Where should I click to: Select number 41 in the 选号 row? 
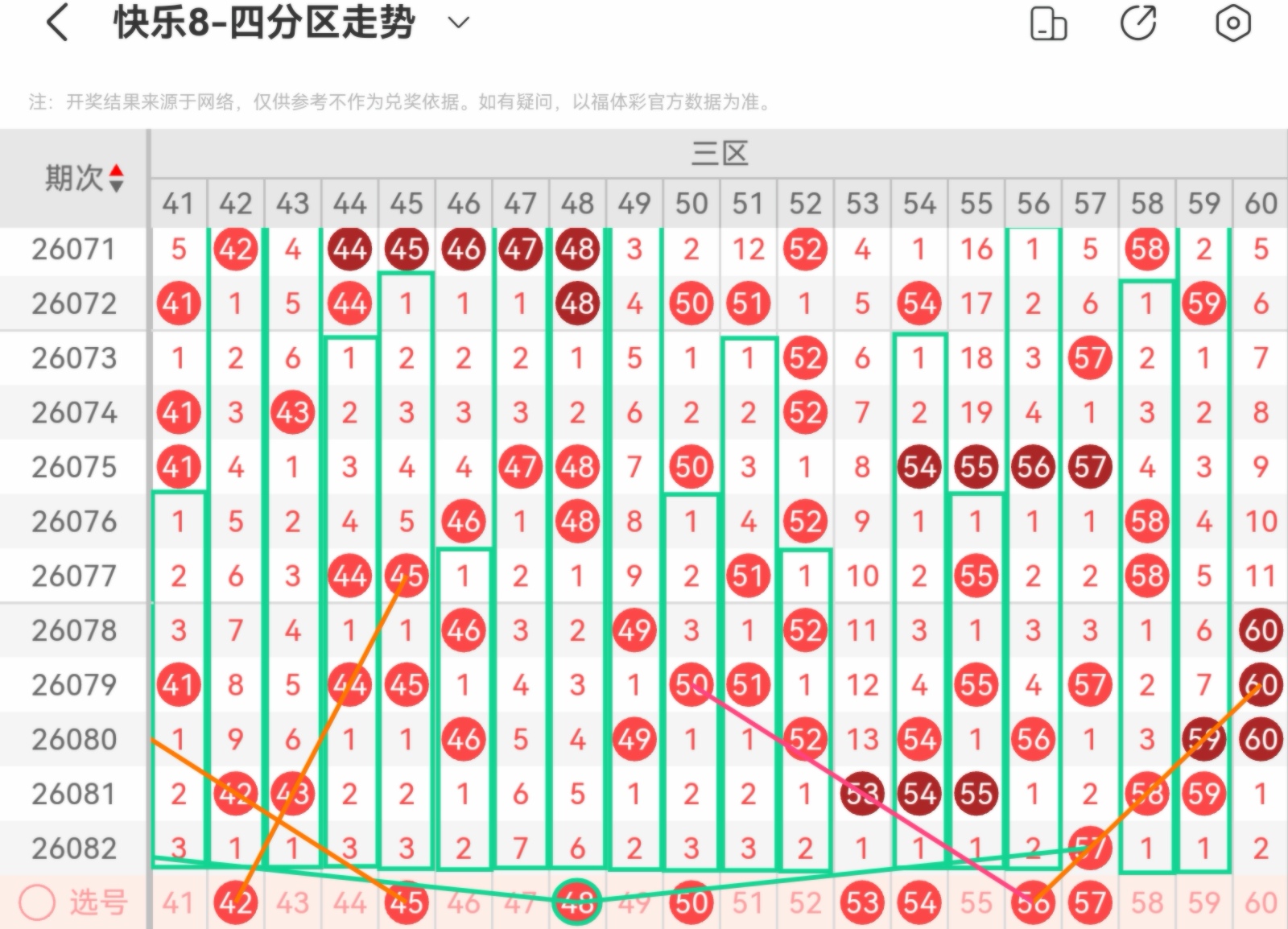(x=178, y=903)
